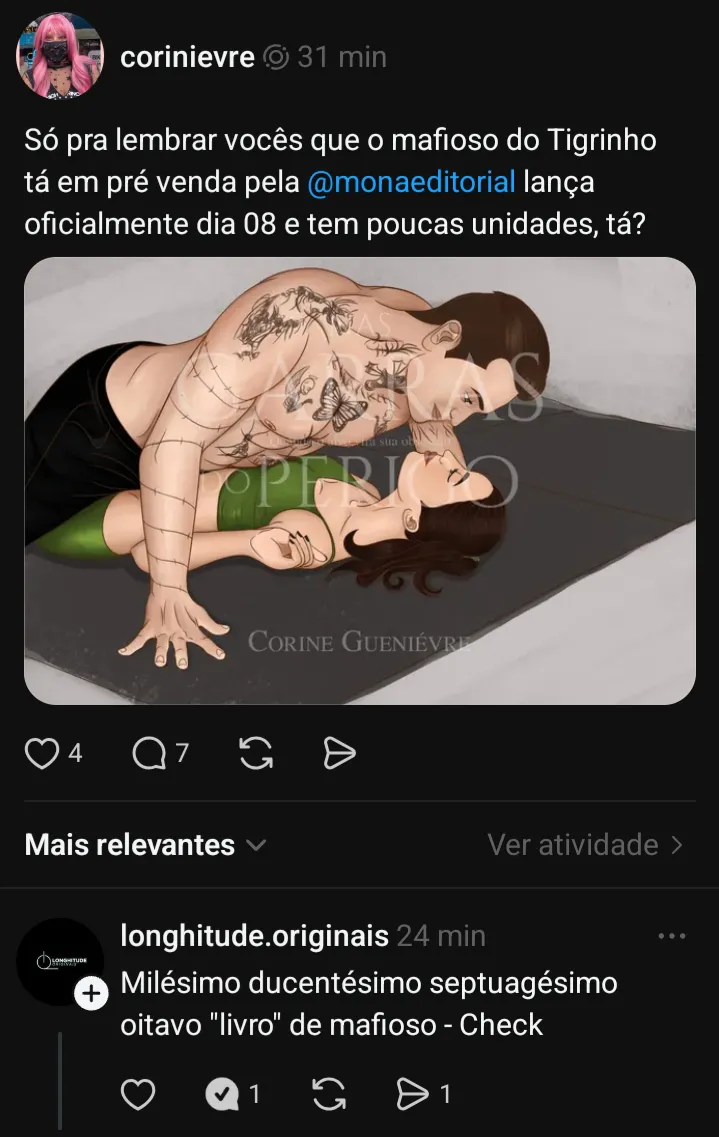Open the longhitude.originais username
Viewport: 719px width, 1137px height.
(254, 936)
